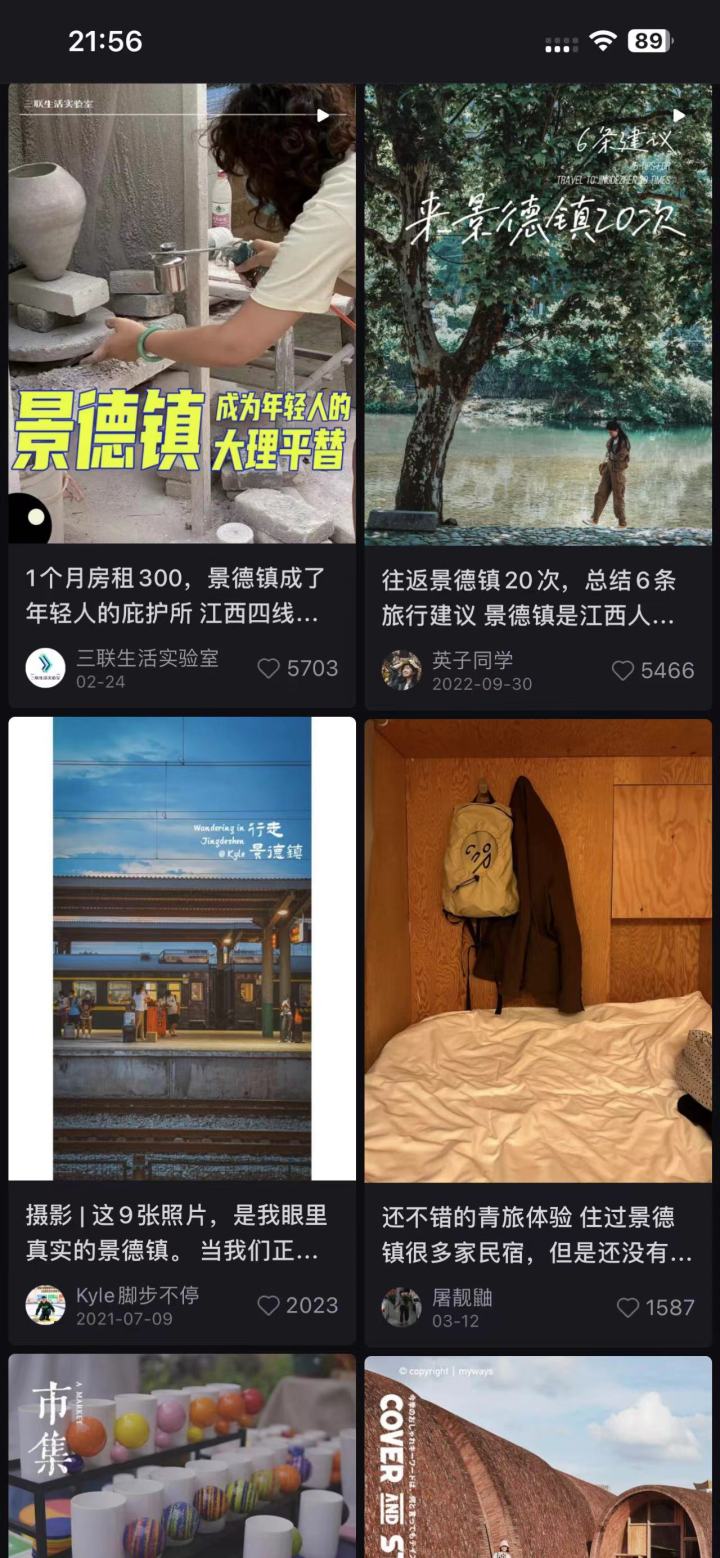Open the 市集 ceramic cups post
Viewport: 720px width, 1558px height.
coord(182,1456)
